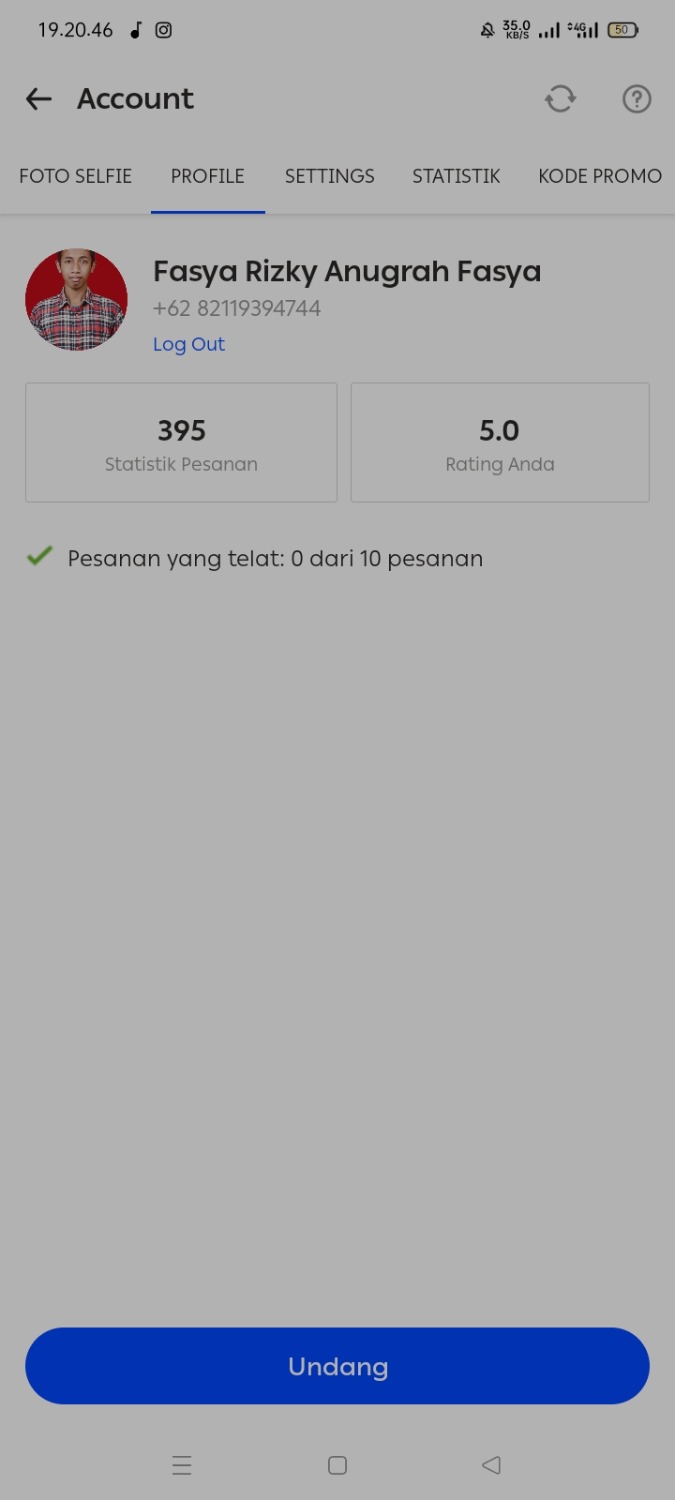Tap the profile photo avatar

(x=76, y=300)
